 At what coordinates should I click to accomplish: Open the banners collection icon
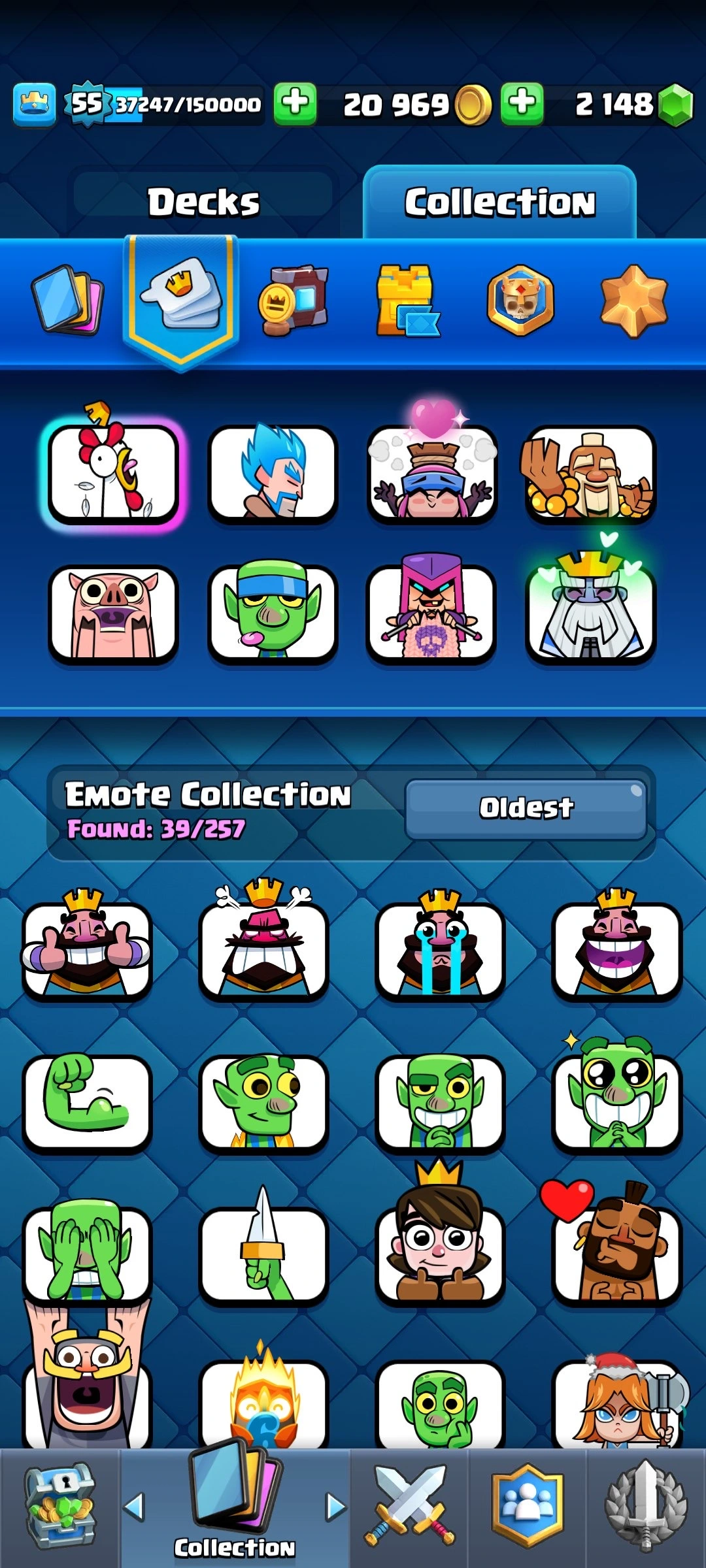(x=293, y=299)
